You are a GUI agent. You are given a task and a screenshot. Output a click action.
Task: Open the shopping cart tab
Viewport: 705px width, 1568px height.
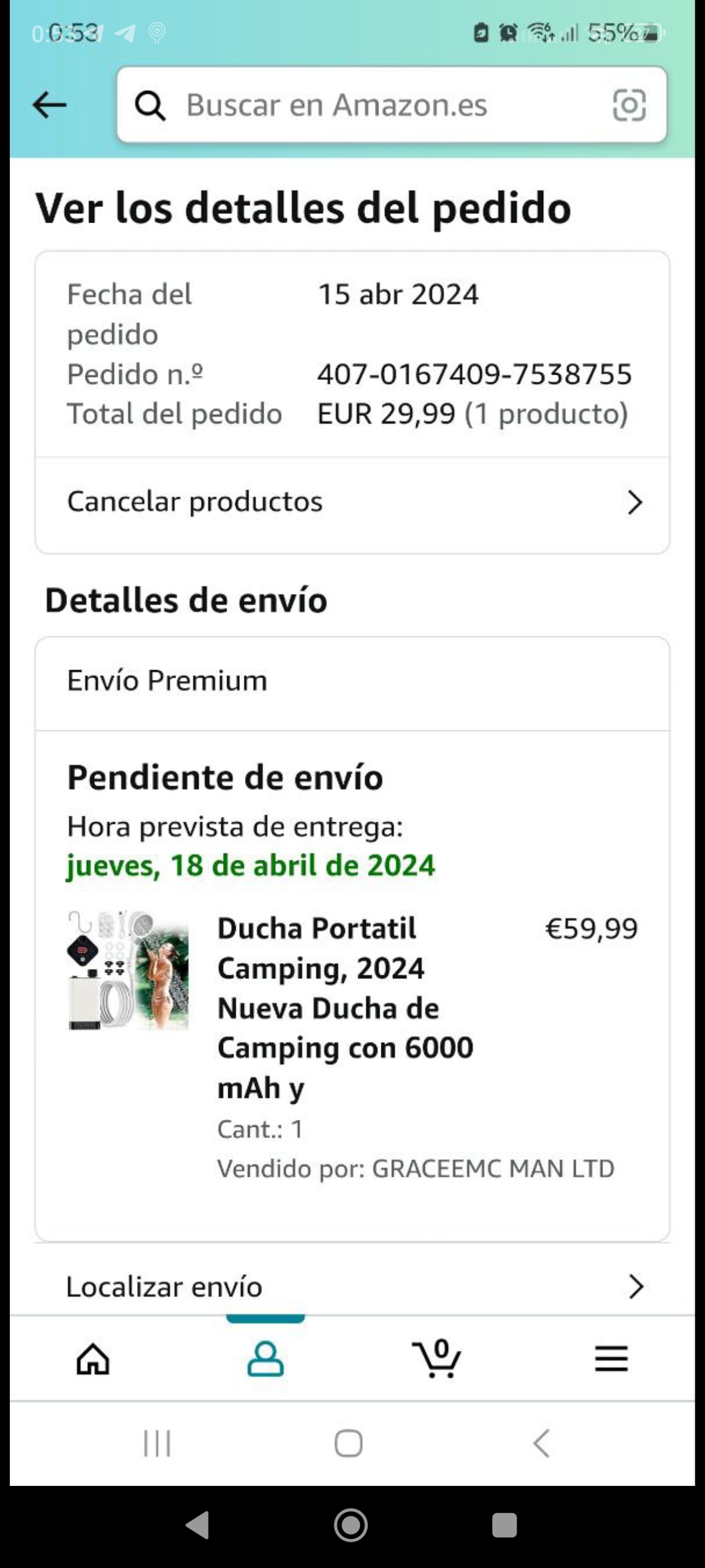[437, 1359]
